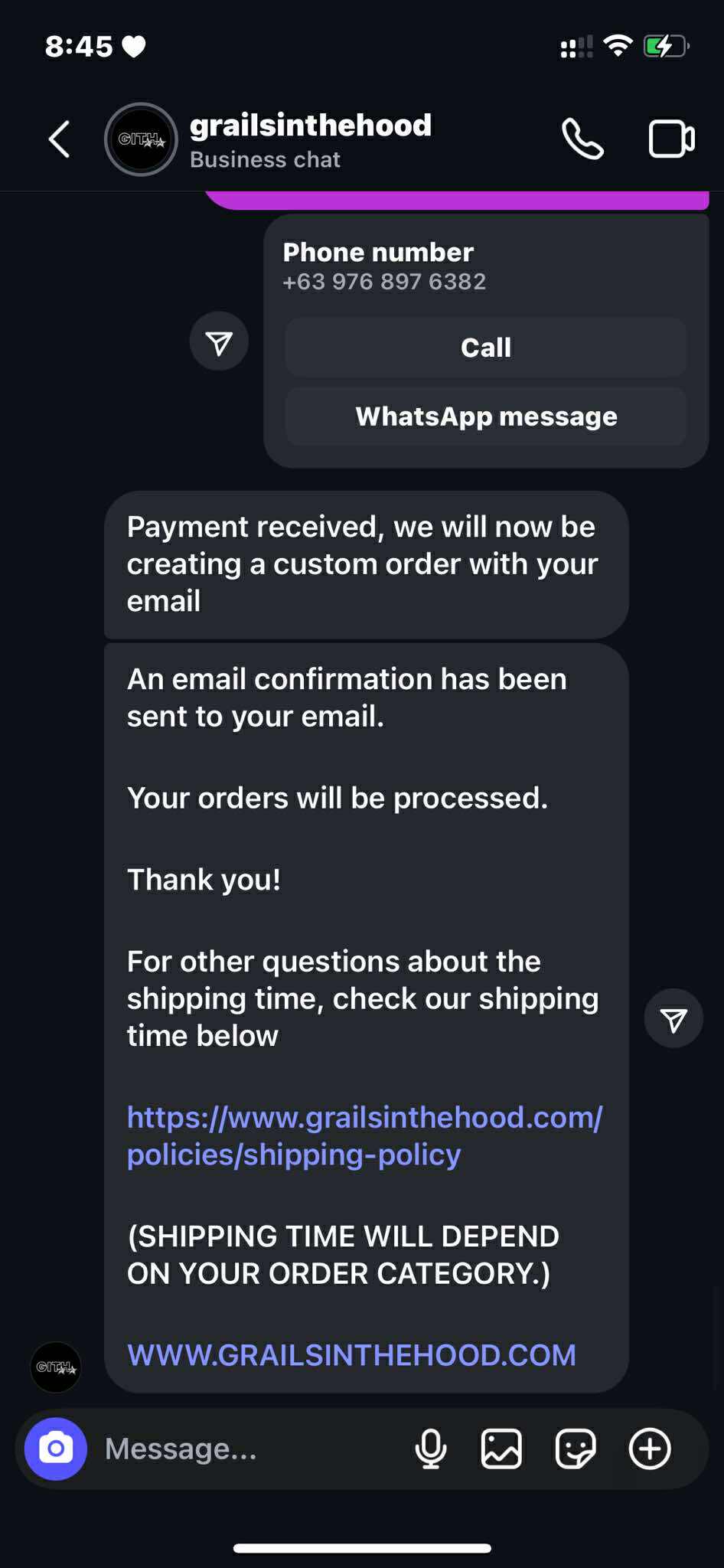This screenshot has height=1568, width=724.
Task: Start a video call with grailsinthehood
Action: pyautogui.click(x=671, y=139)
